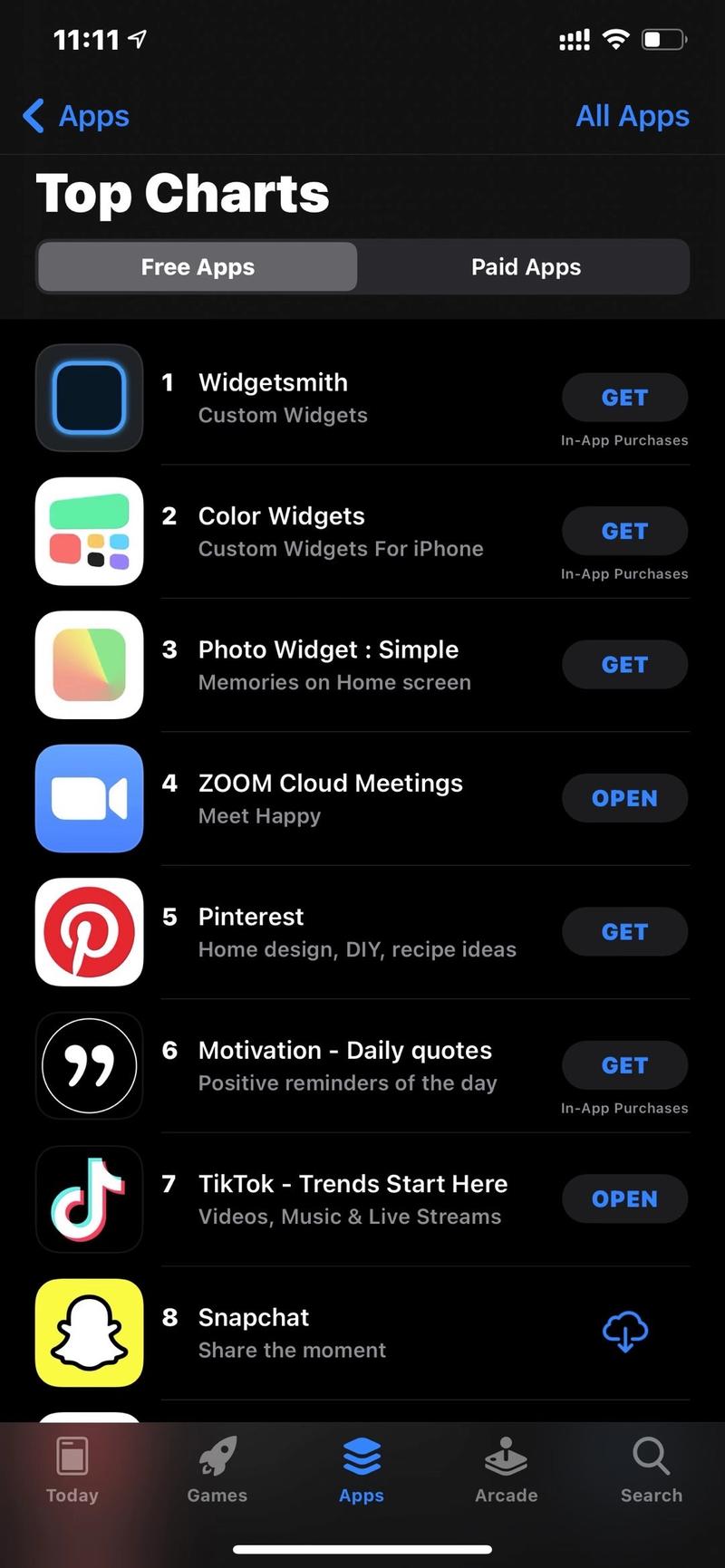Get the Widgetsmith app
The image size is (725, 1568).
click(624, 397)
